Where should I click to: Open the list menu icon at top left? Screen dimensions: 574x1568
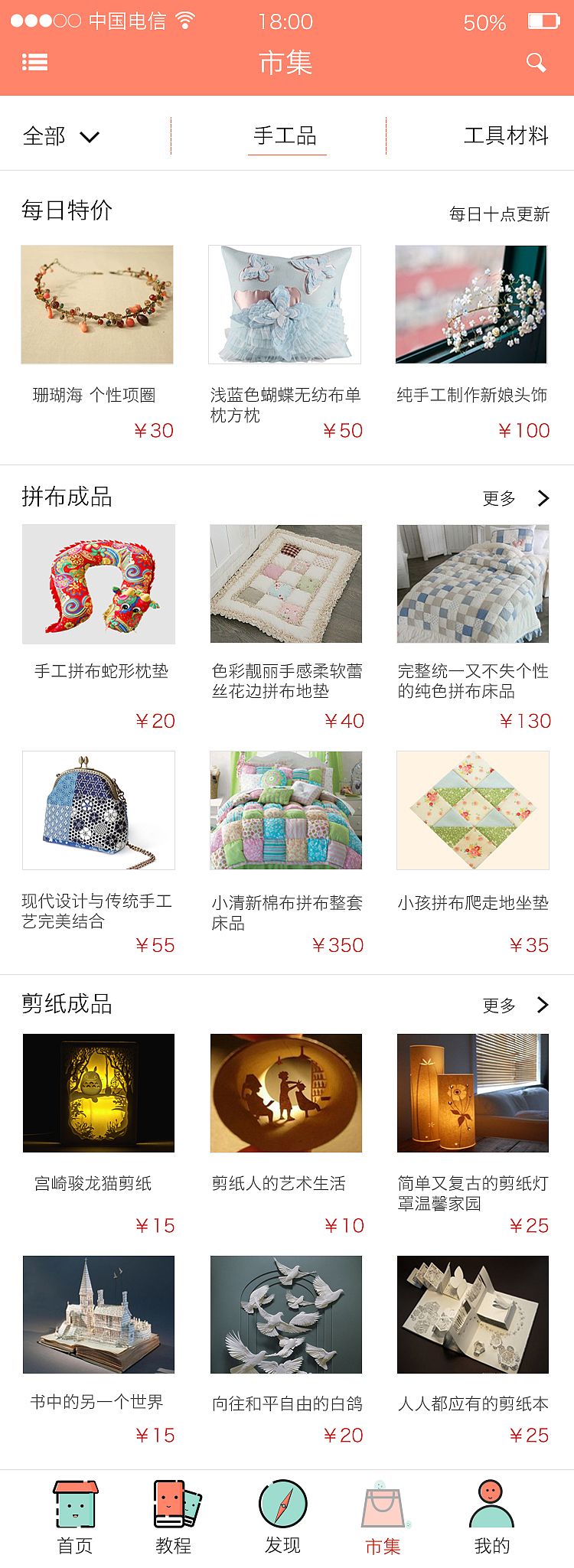tap(34, 61)
